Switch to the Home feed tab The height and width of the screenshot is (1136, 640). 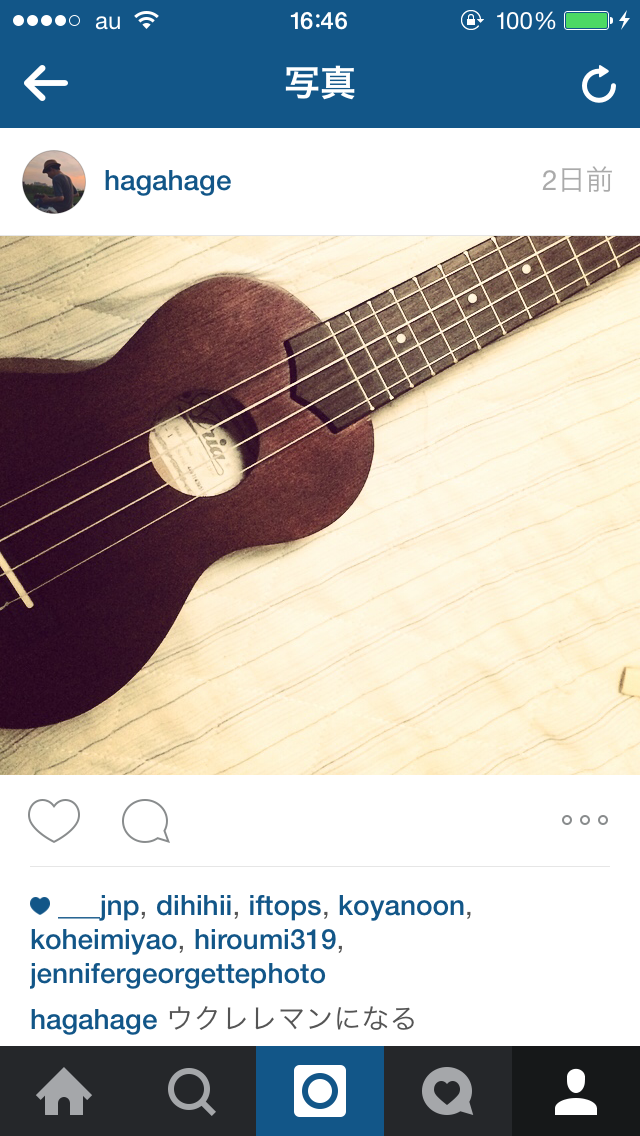[x=64, y=1091]
